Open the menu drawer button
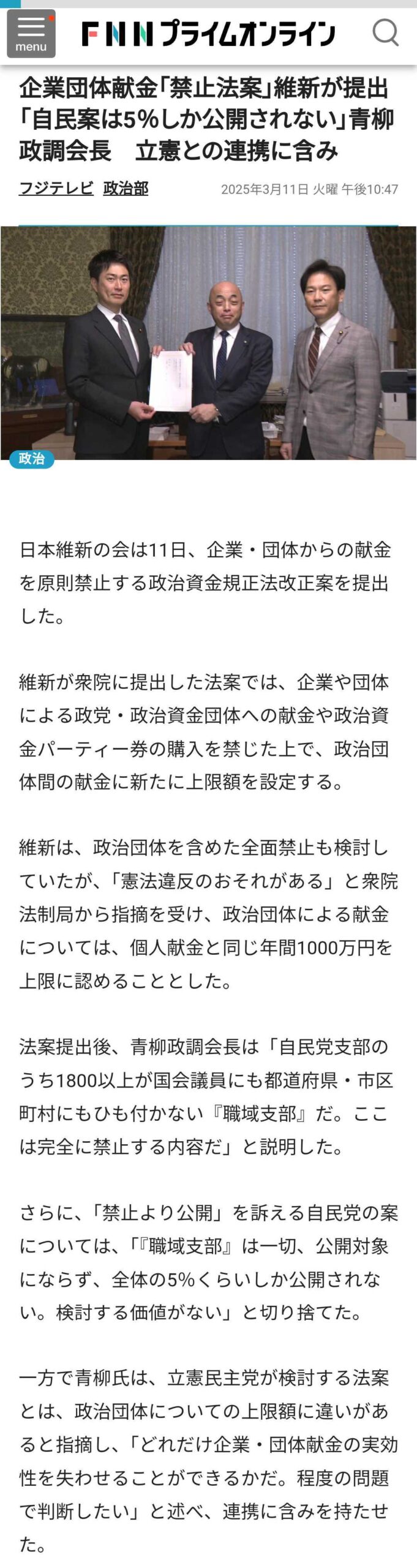Screen dimensions: 417x1568 click(x=31, y=34)
